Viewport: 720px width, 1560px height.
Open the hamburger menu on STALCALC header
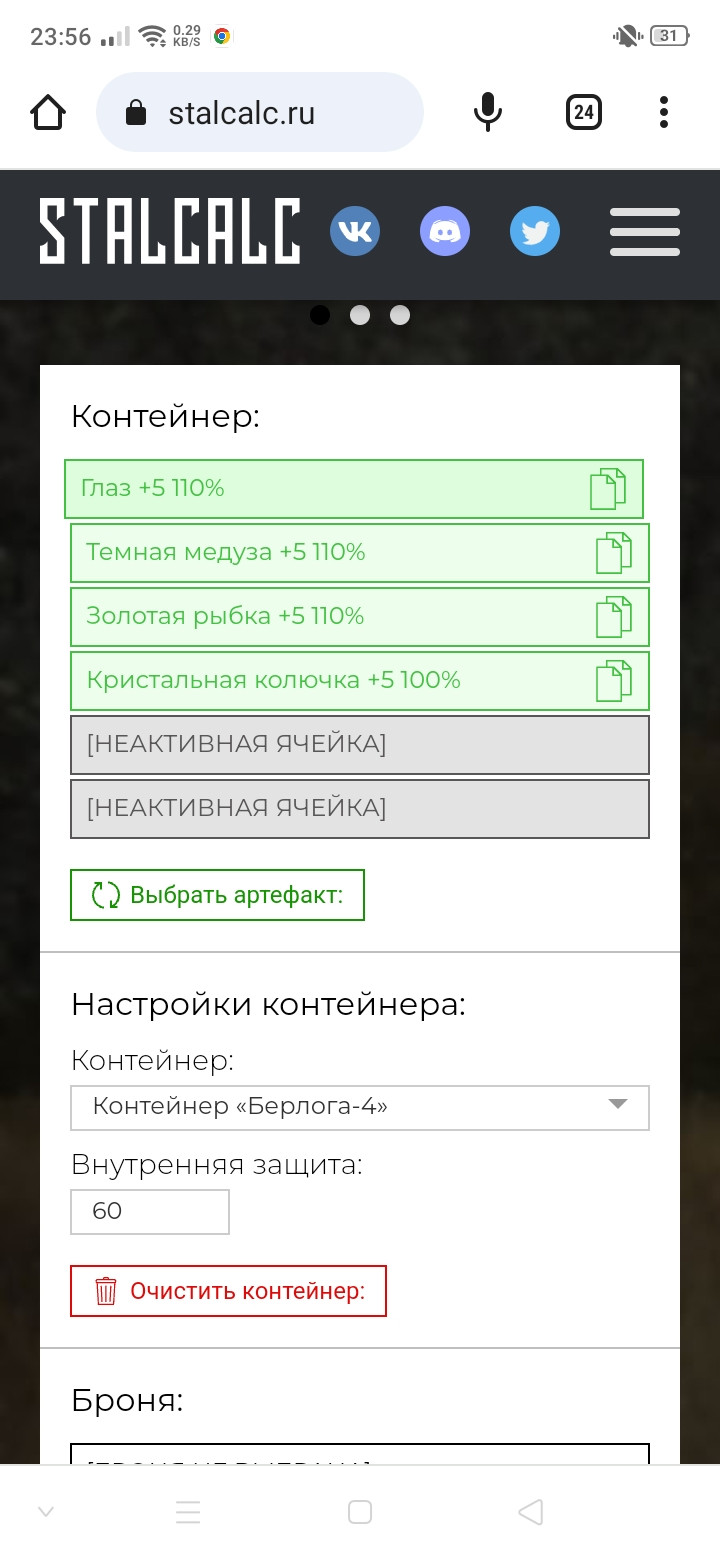pyautogui.click(x=645, y=232)
